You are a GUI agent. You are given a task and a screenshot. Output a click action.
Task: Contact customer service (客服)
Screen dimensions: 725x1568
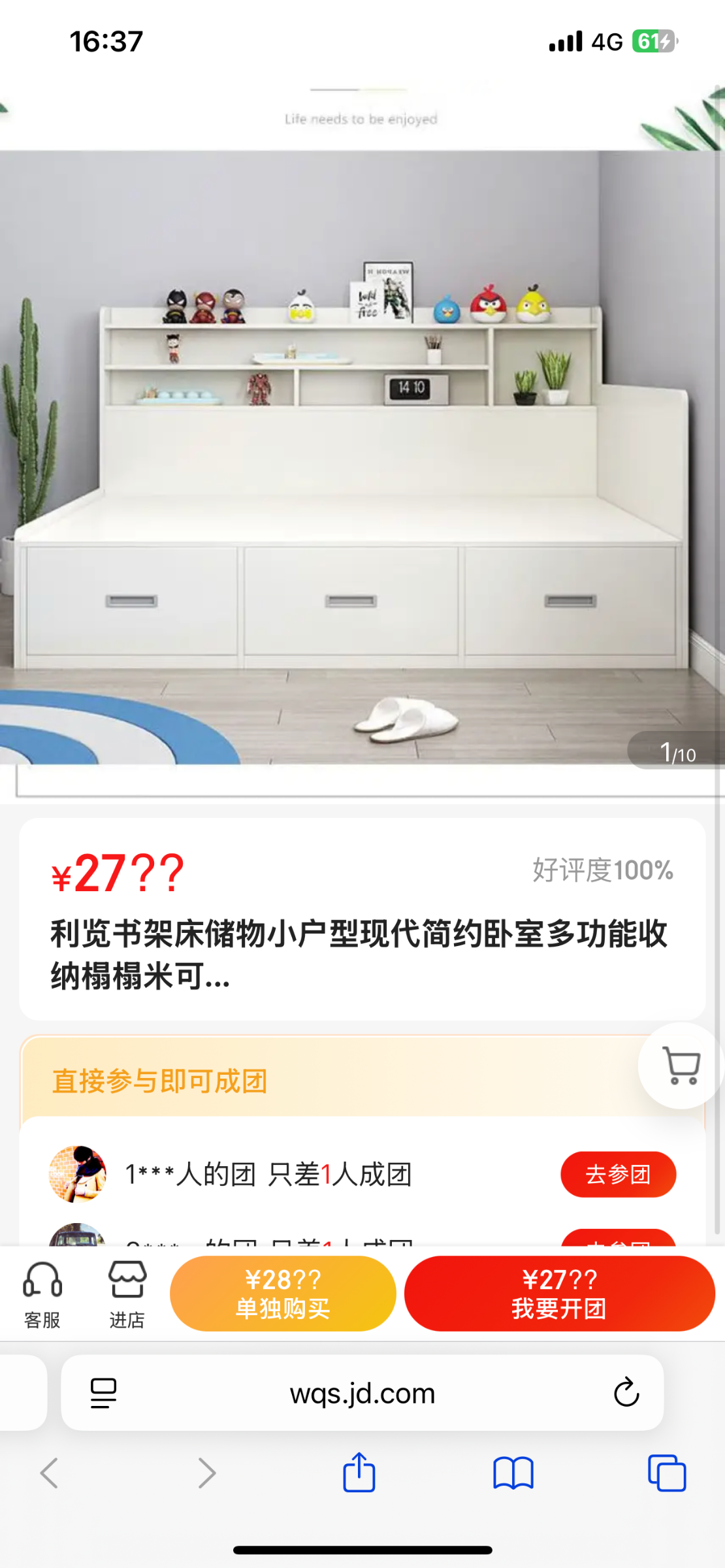click(x=42, y=1294)
